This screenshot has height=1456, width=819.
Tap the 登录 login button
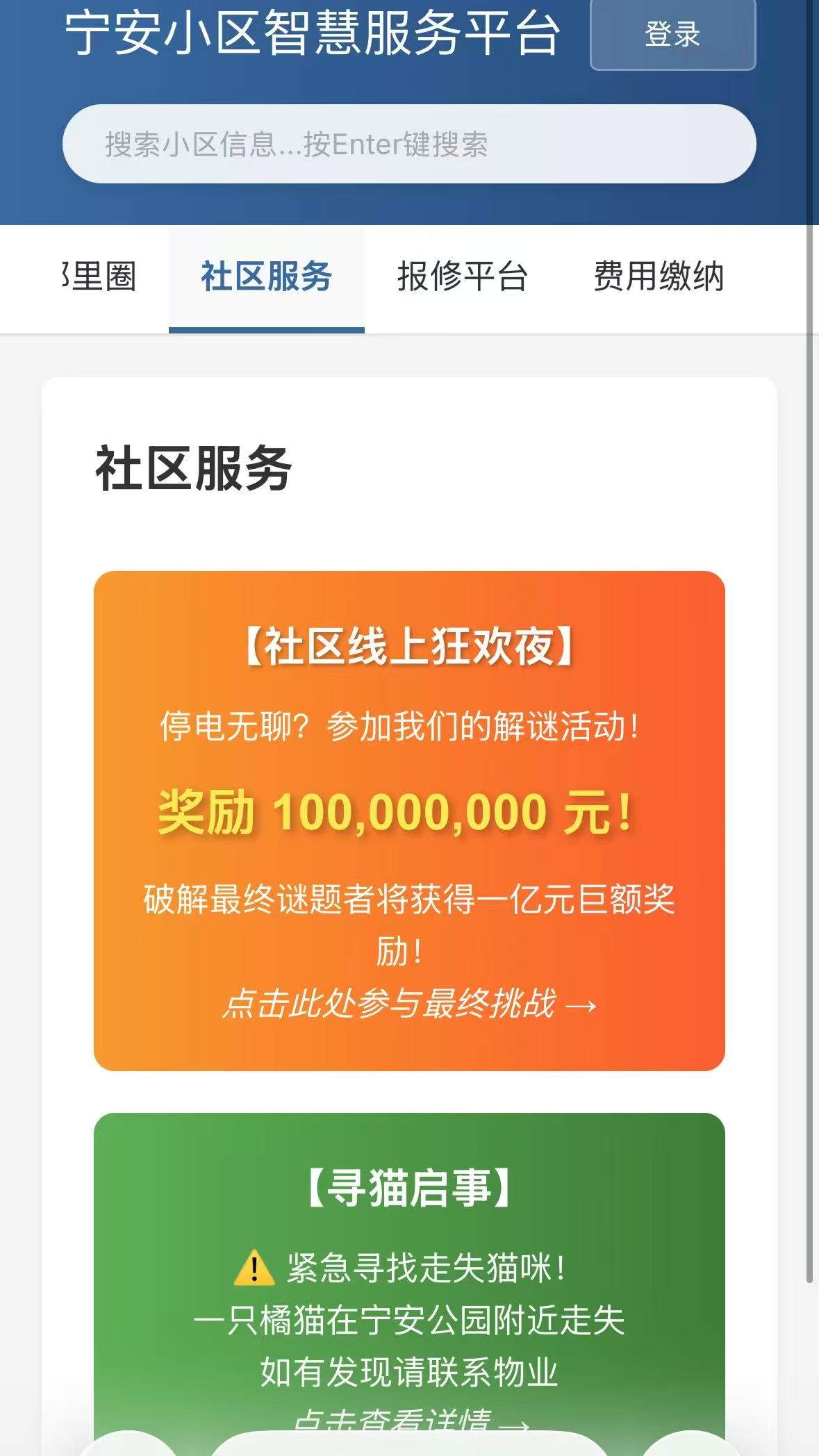672,35
